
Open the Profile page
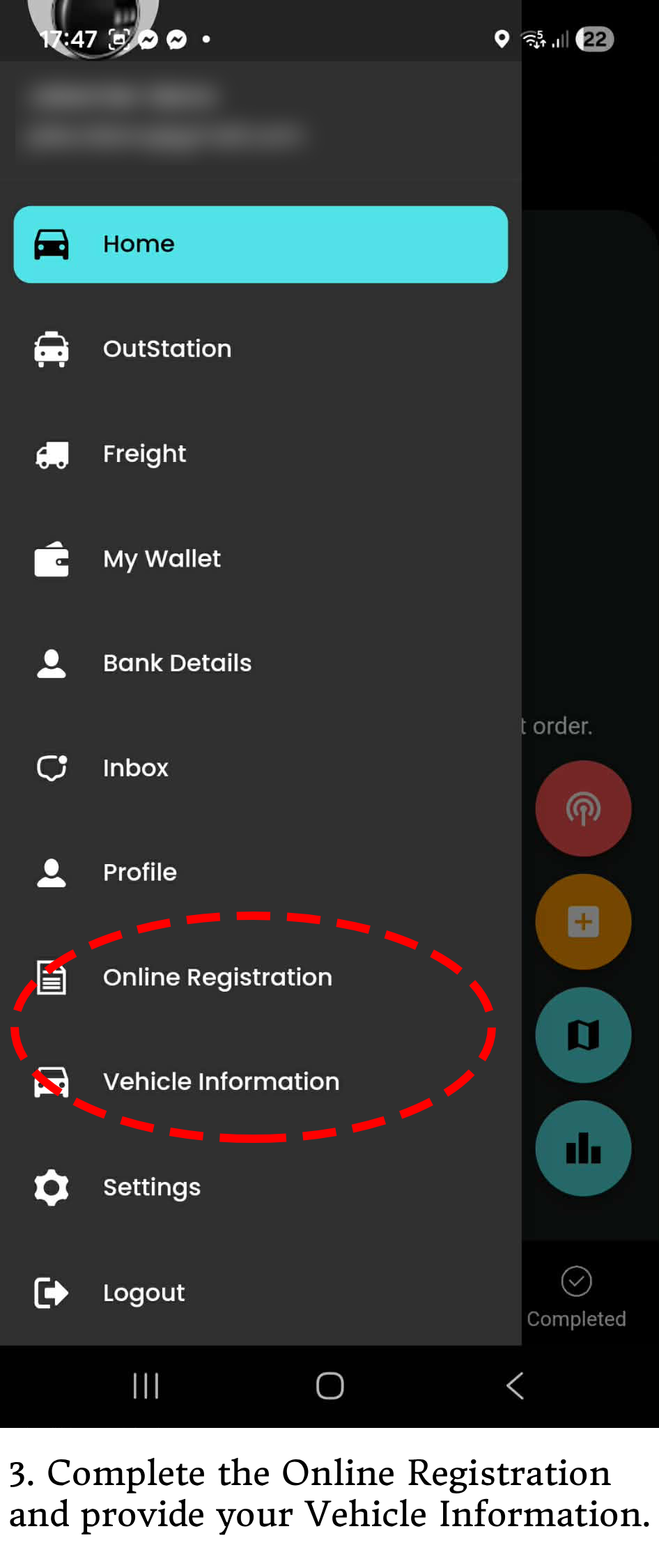140,873
